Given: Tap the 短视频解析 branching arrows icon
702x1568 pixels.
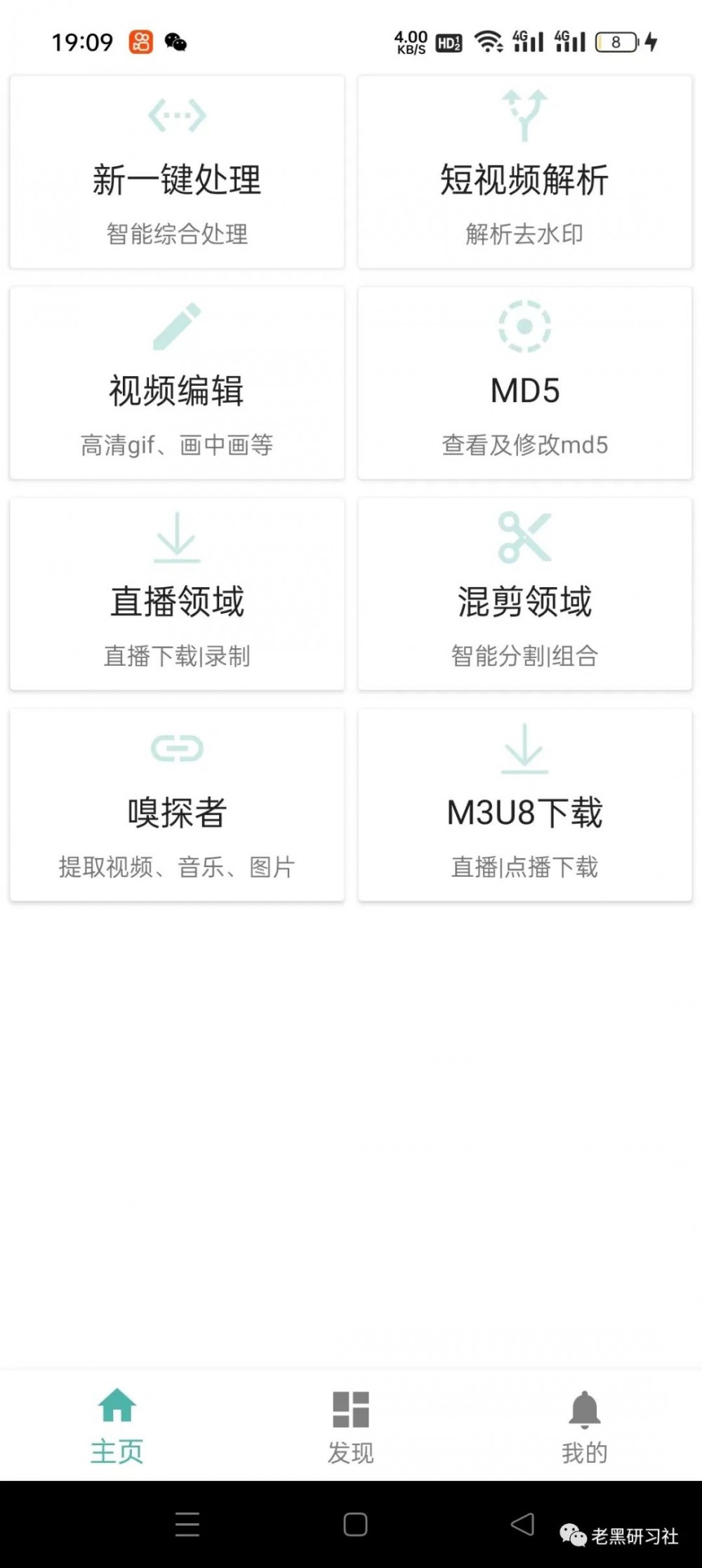Looking at the screenshot, I should [x=524, y=114].
